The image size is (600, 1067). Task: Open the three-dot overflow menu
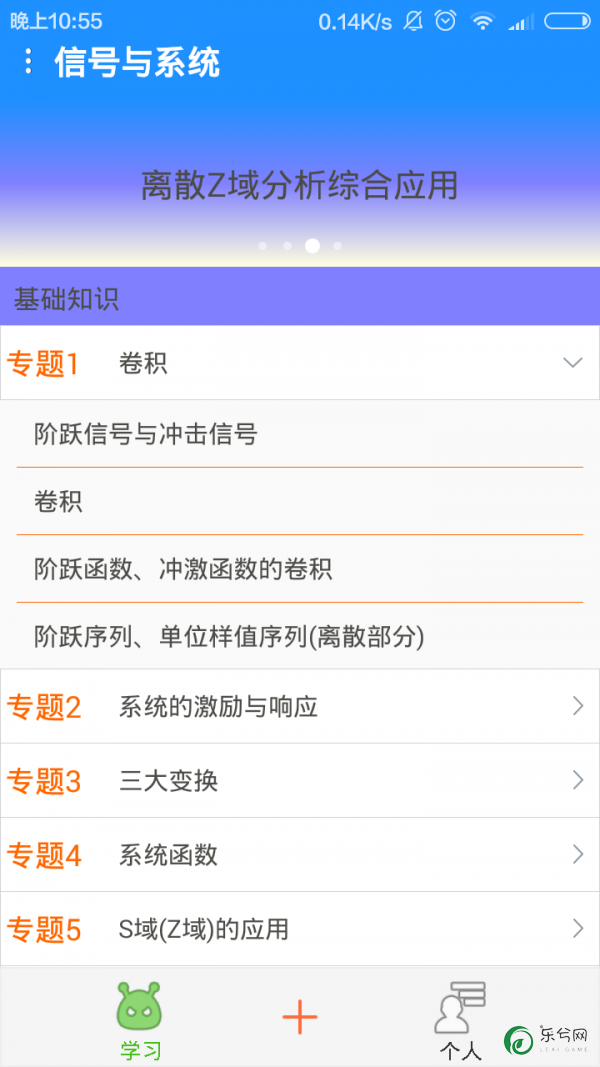coord(28,62)
